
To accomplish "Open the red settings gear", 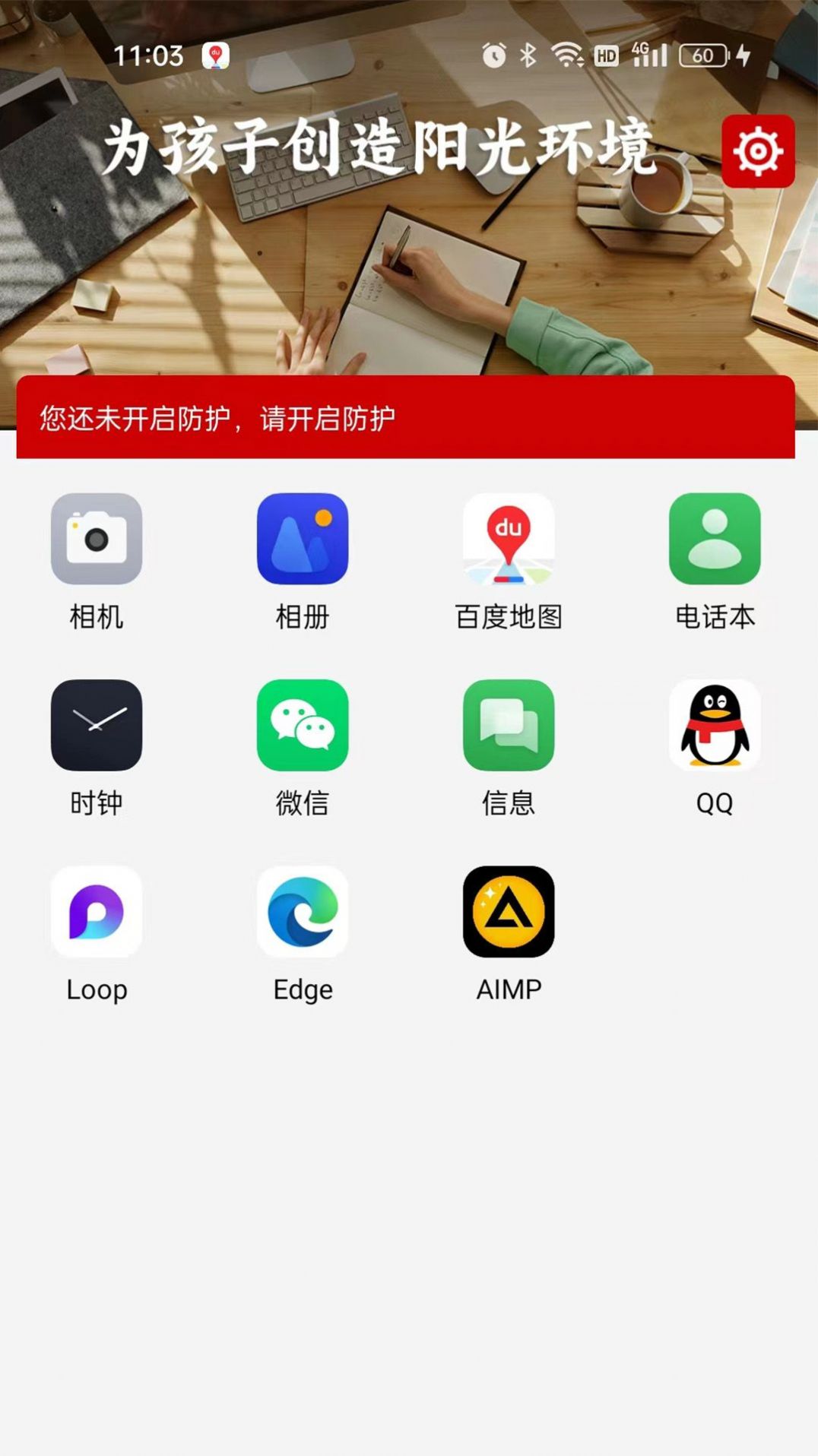I will click(x=757, y=151).
